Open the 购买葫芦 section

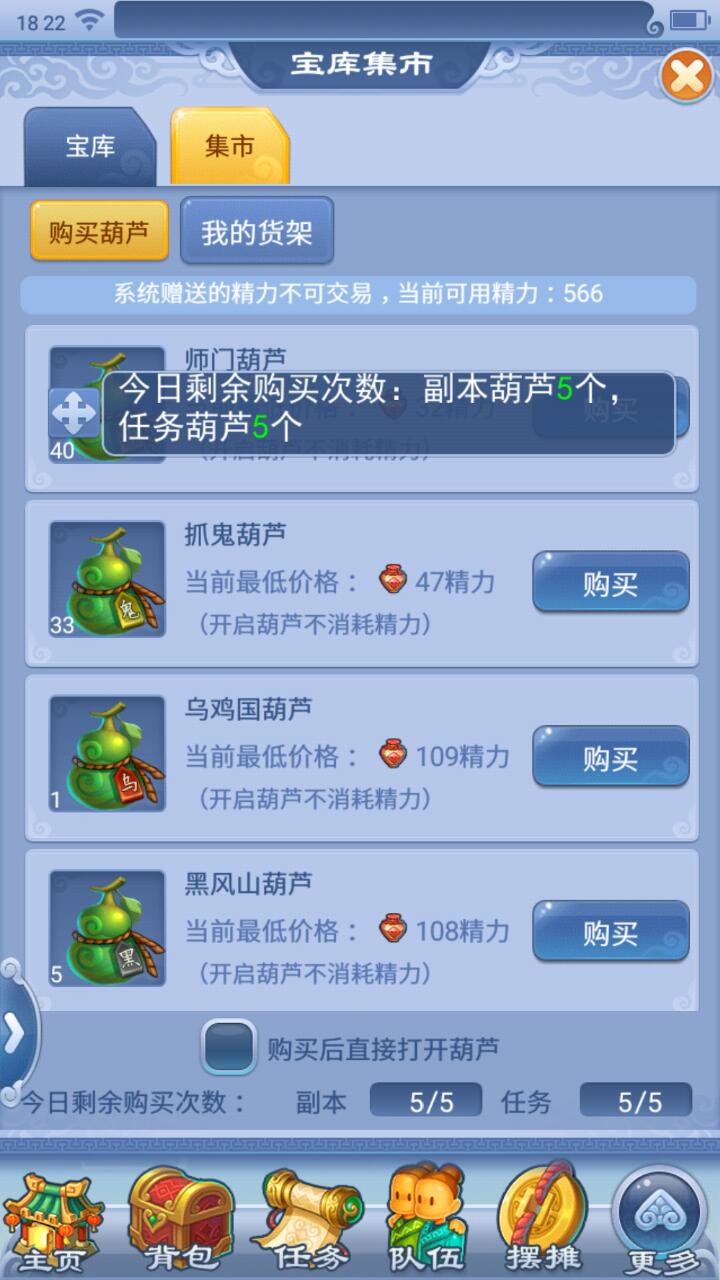click(98, 232)
